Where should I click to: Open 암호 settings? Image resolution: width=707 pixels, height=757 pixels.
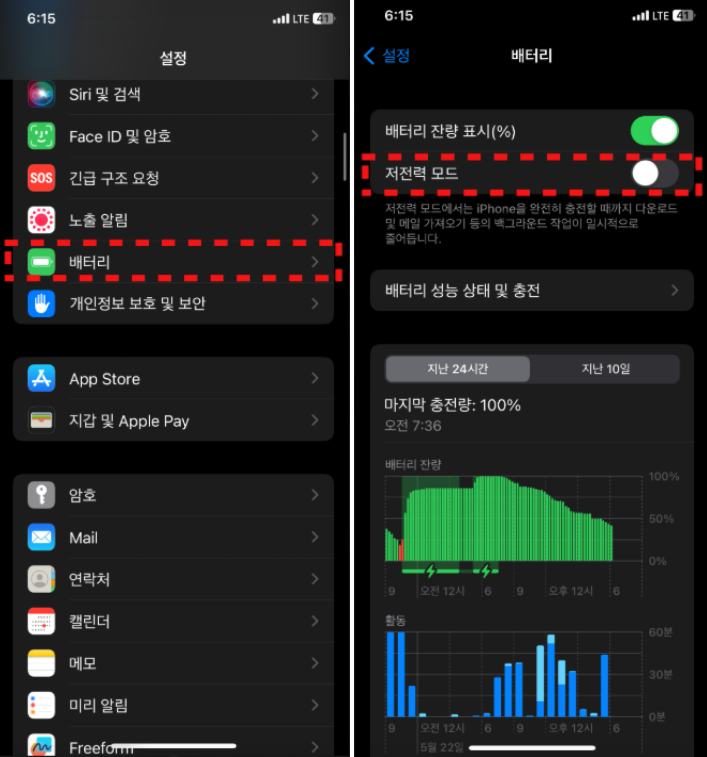coord(170,495)
